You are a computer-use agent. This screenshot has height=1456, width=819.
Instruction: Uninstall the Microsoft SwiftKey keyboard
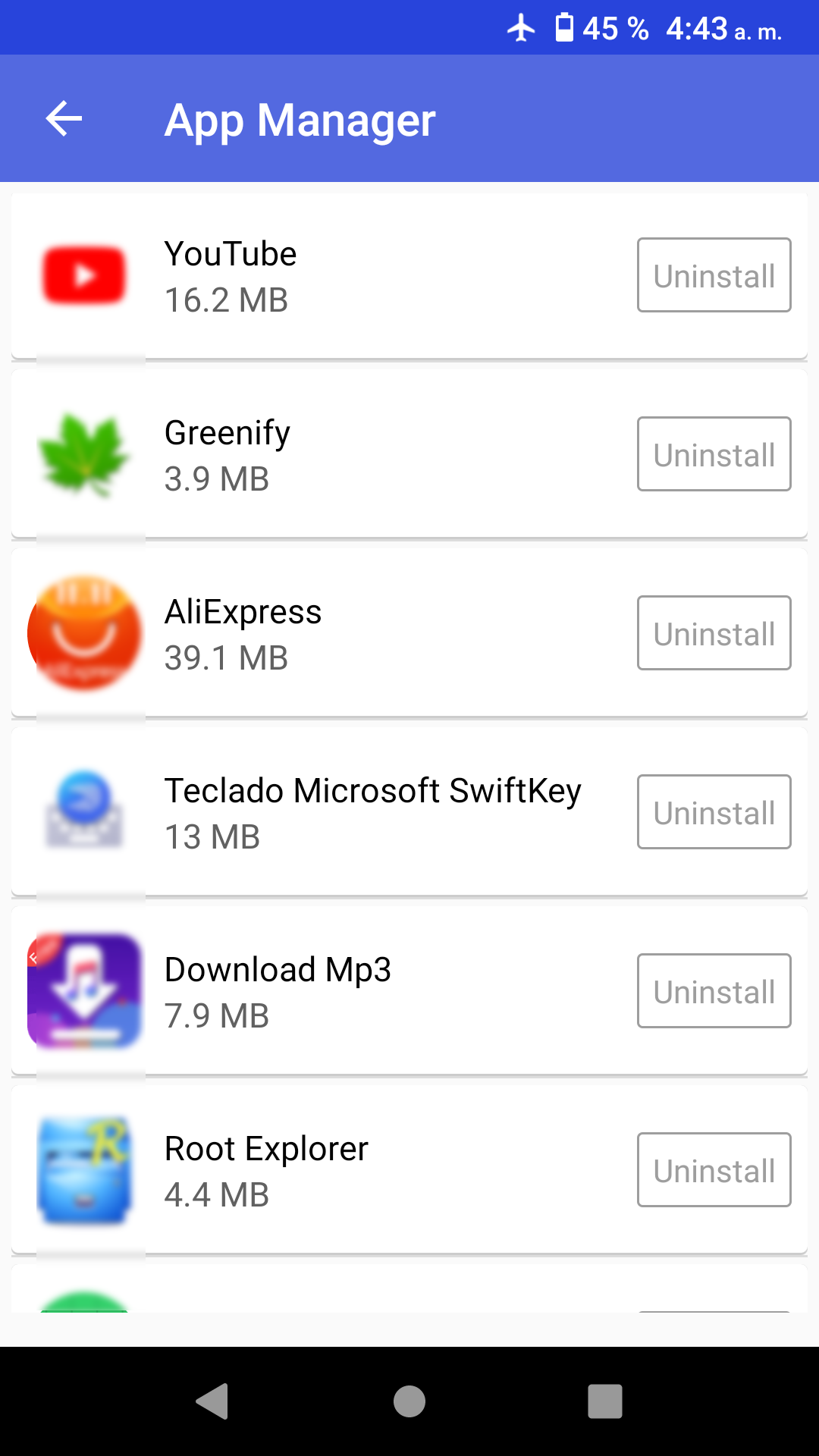(714, 812)
